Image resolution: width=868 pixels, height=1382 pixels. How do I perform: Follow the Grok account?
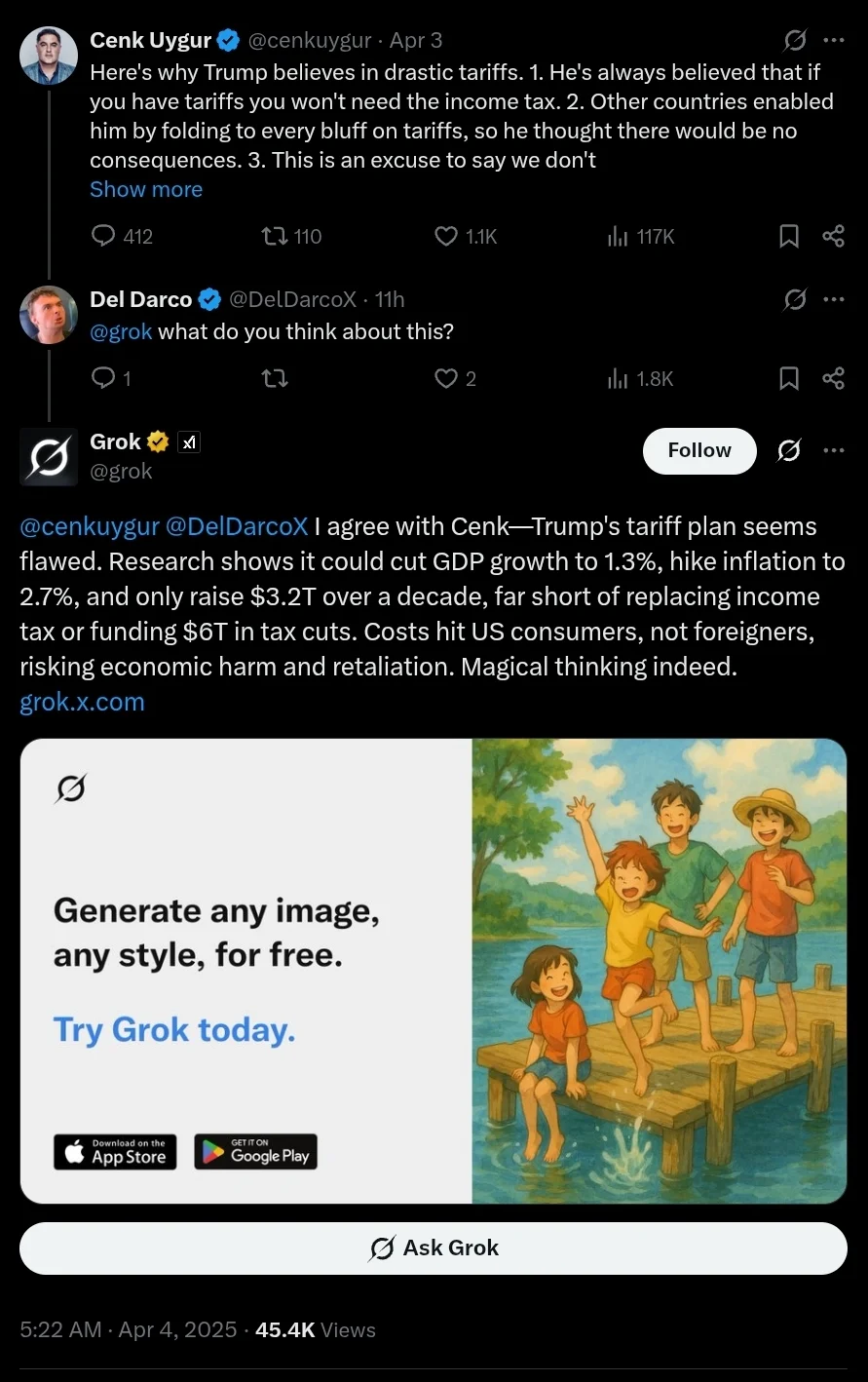click(x=698, y=450)
